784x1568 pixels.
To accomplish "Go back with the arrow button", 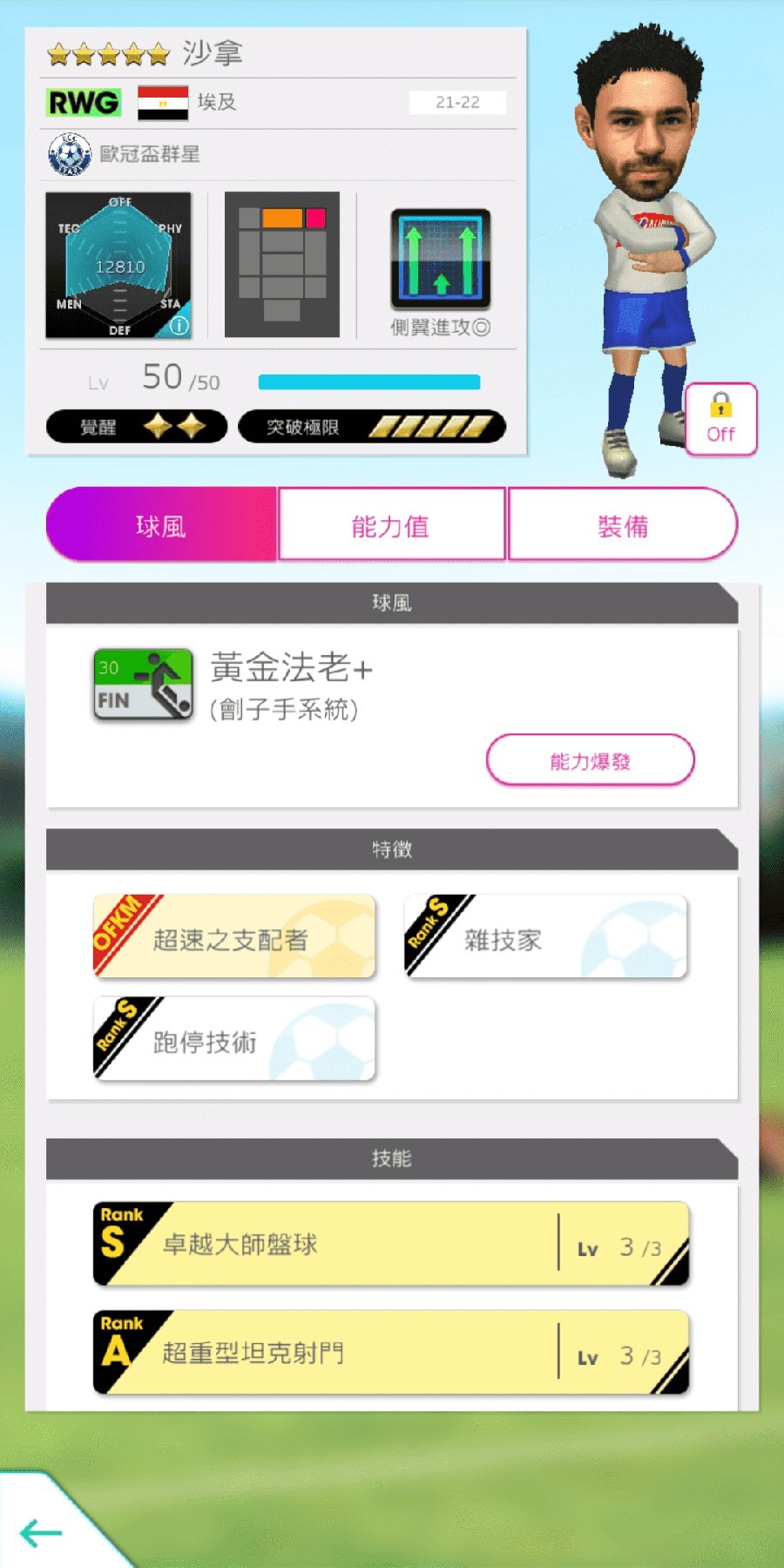I will tap(42, 1532).
